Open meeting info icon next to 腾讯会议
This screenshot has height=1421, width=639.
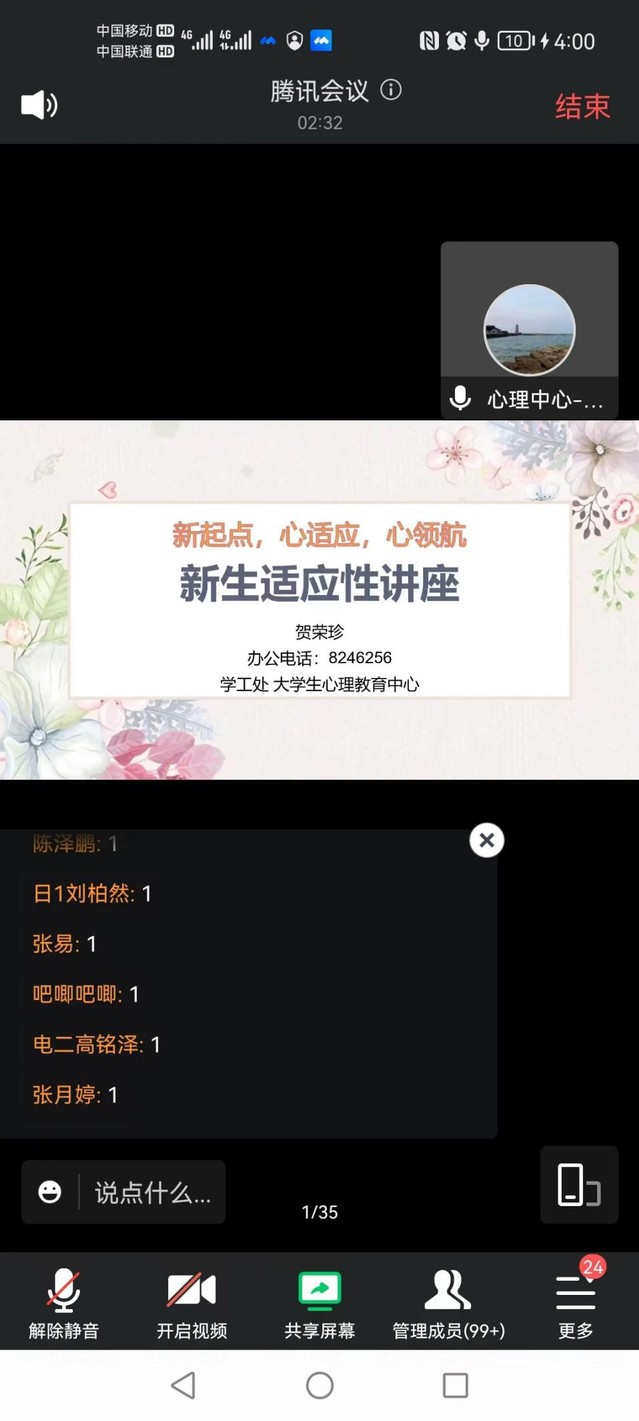click(391, 90)
